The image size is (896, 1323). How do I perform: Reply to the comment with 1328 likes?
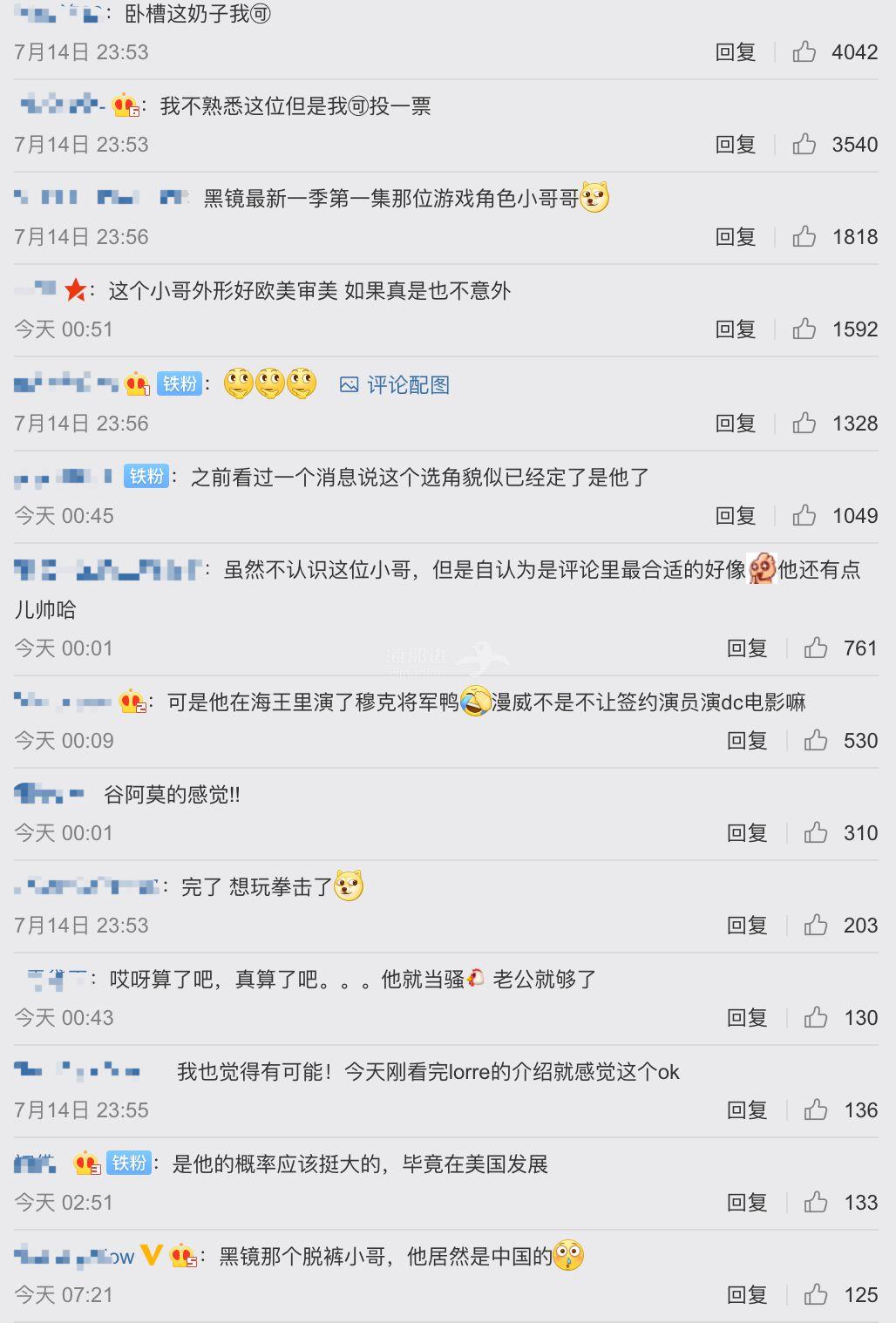pos(735,424)
